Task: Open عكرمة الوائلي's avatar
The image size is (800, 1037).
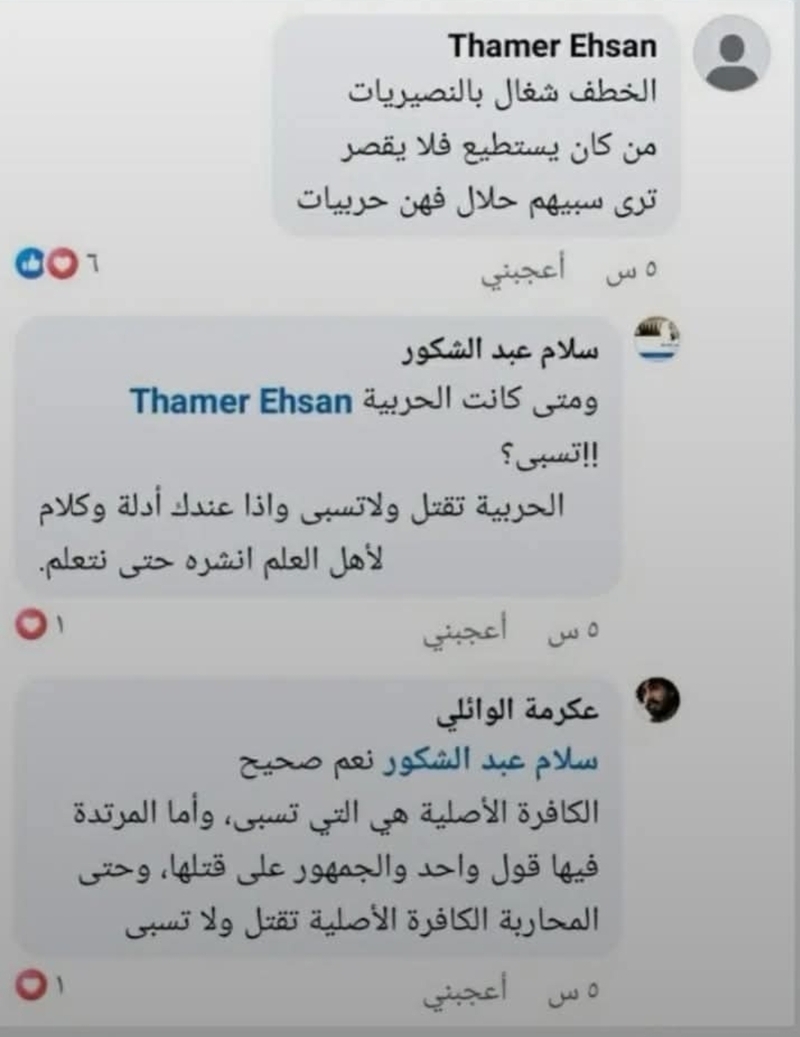Action: (657, 699)
